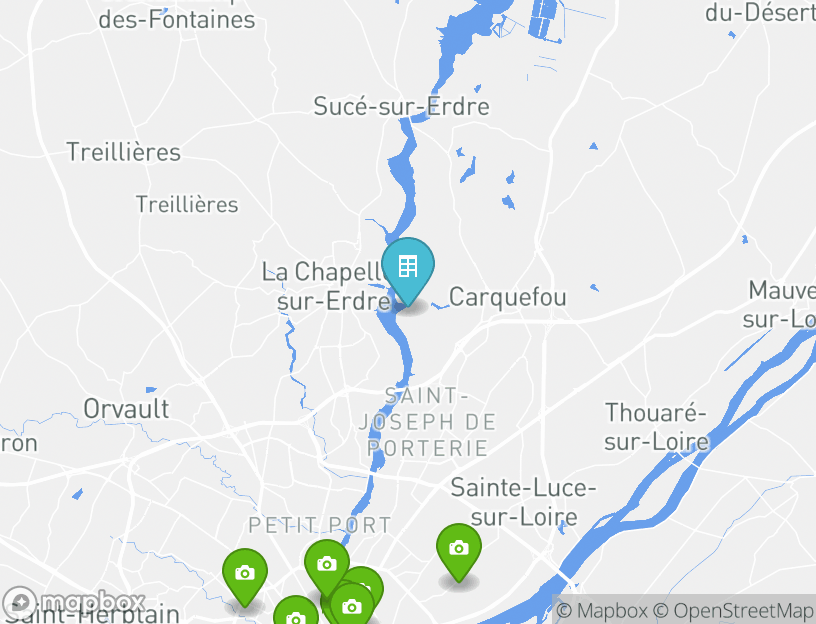Select the blue building marker near Carquefou

[x=407, y=268]
